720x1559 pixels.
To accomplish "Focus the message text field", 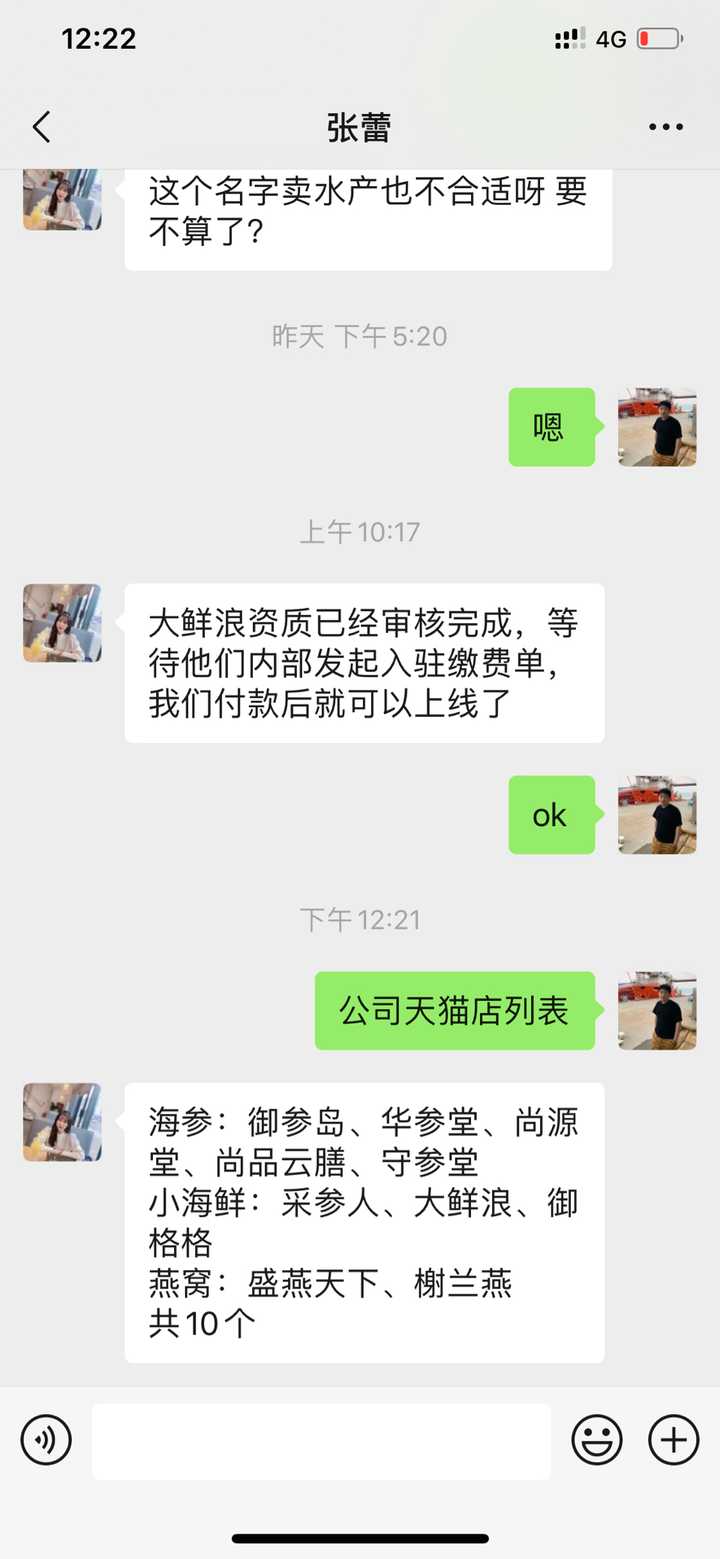I will (x=321, y=1440).
